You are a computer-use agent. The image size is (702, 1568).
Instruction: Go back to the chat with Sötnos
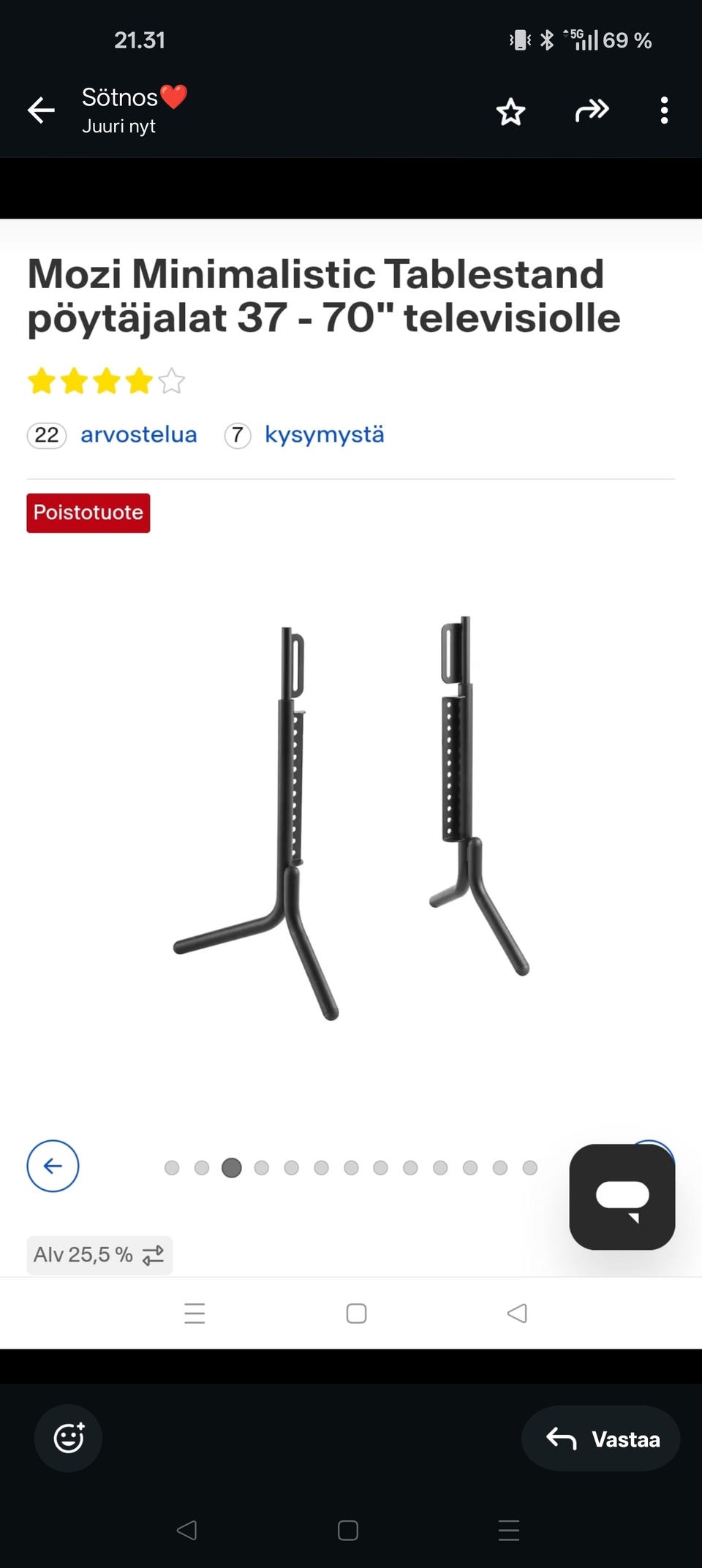tap(41, 111)
